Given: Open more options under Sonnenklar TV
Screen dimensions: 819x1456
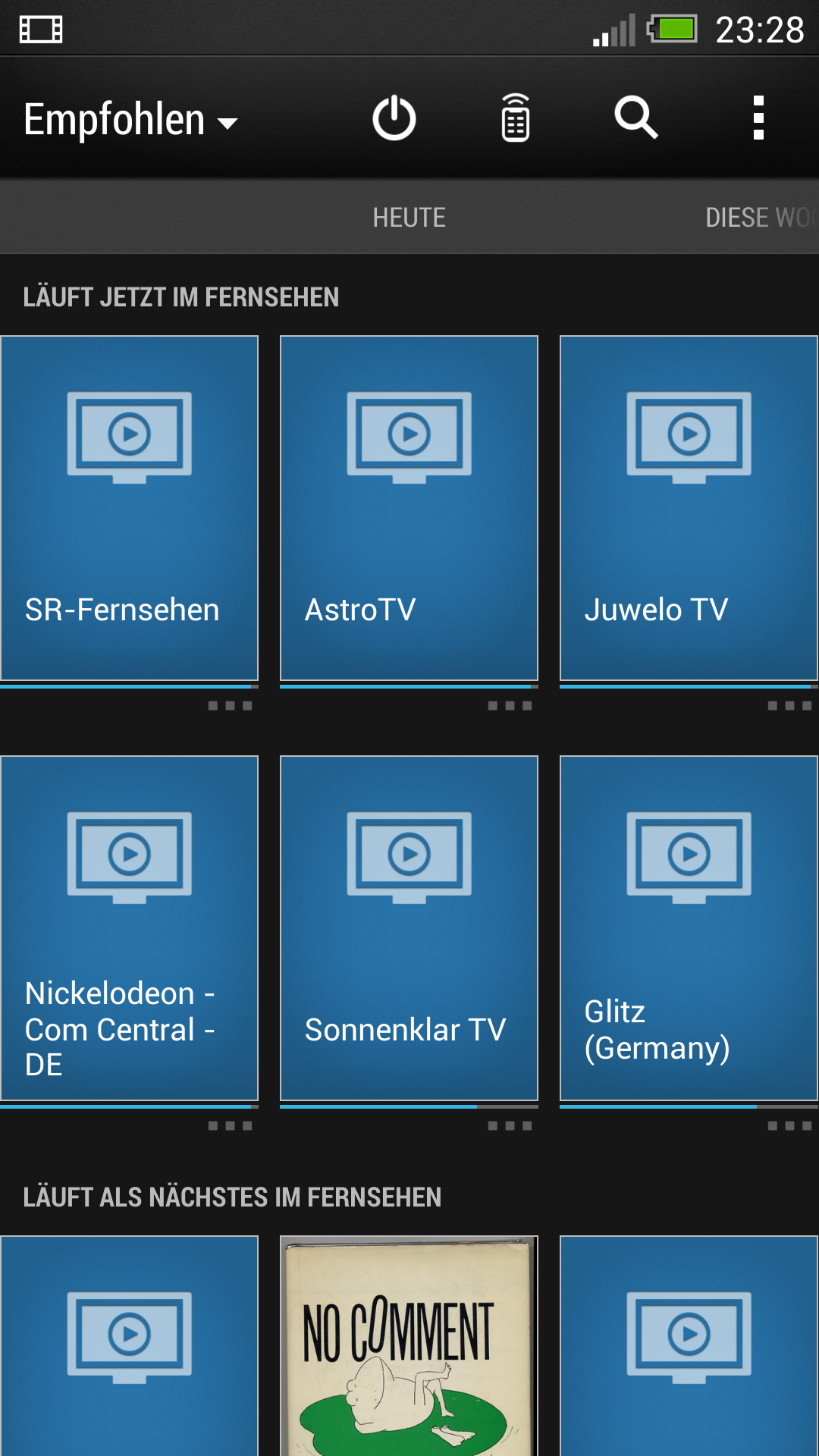Looking at the screenshot, I should (x=510, y=1126).
